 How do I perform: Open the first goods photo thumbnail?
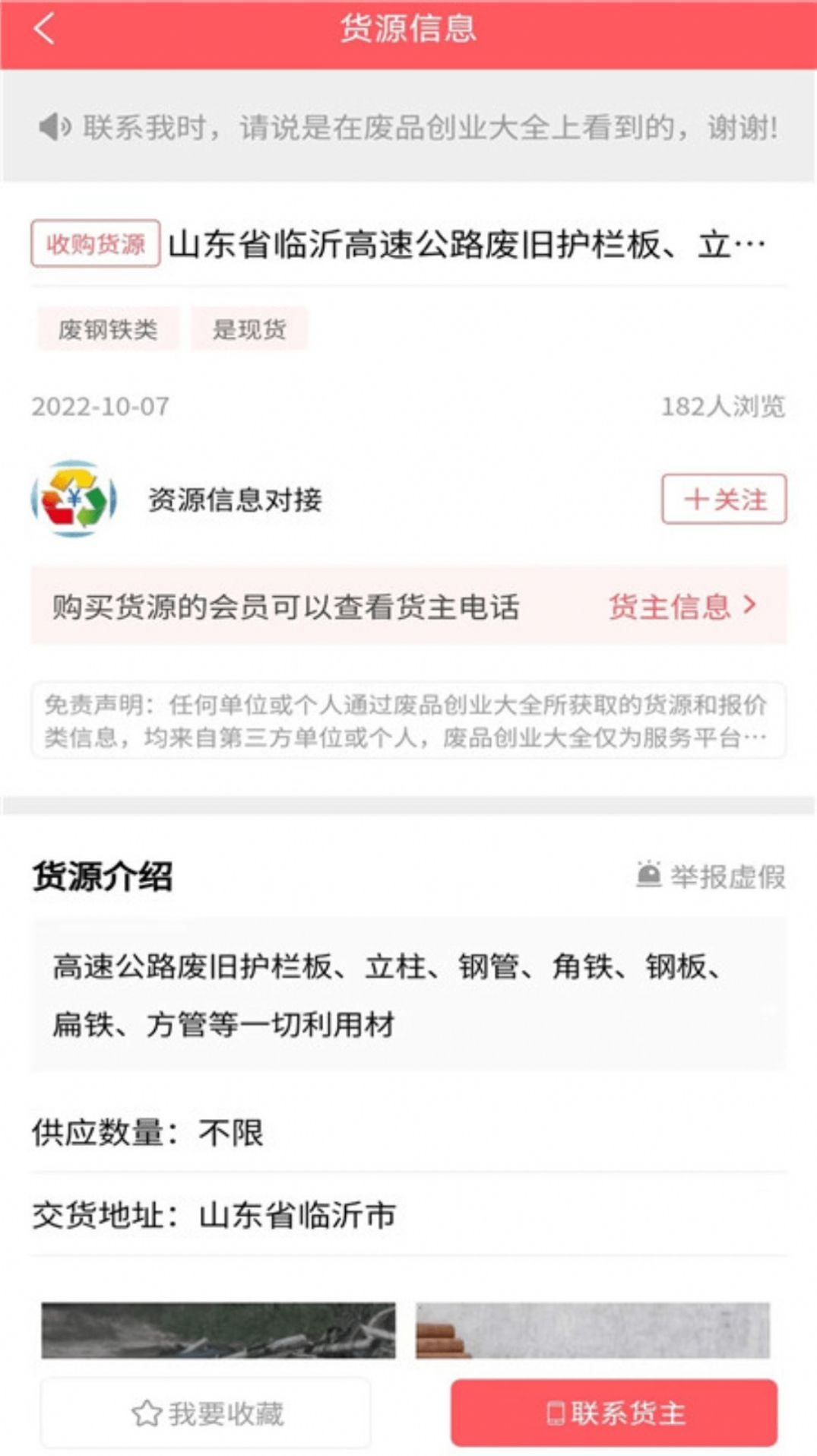[x=218, y=1330]
